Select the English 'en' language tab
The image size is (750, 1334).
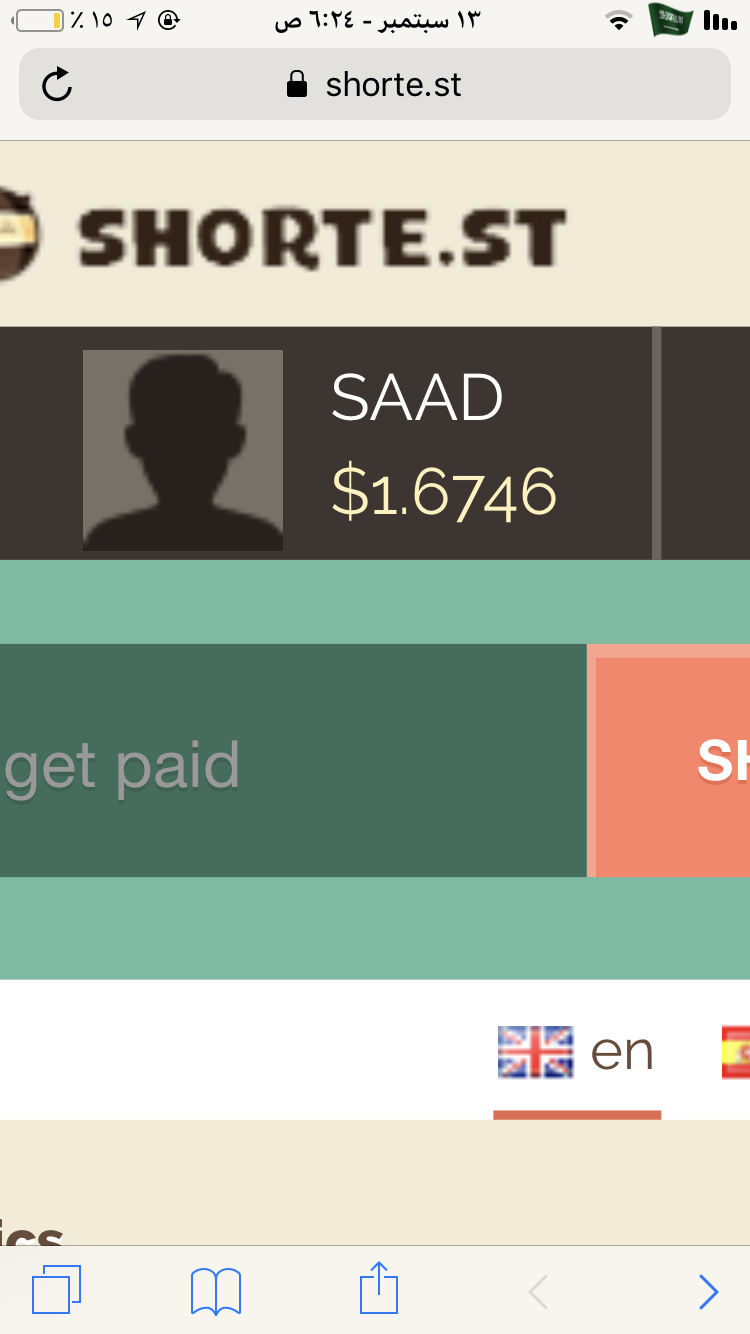click(x=577, y=1052)
